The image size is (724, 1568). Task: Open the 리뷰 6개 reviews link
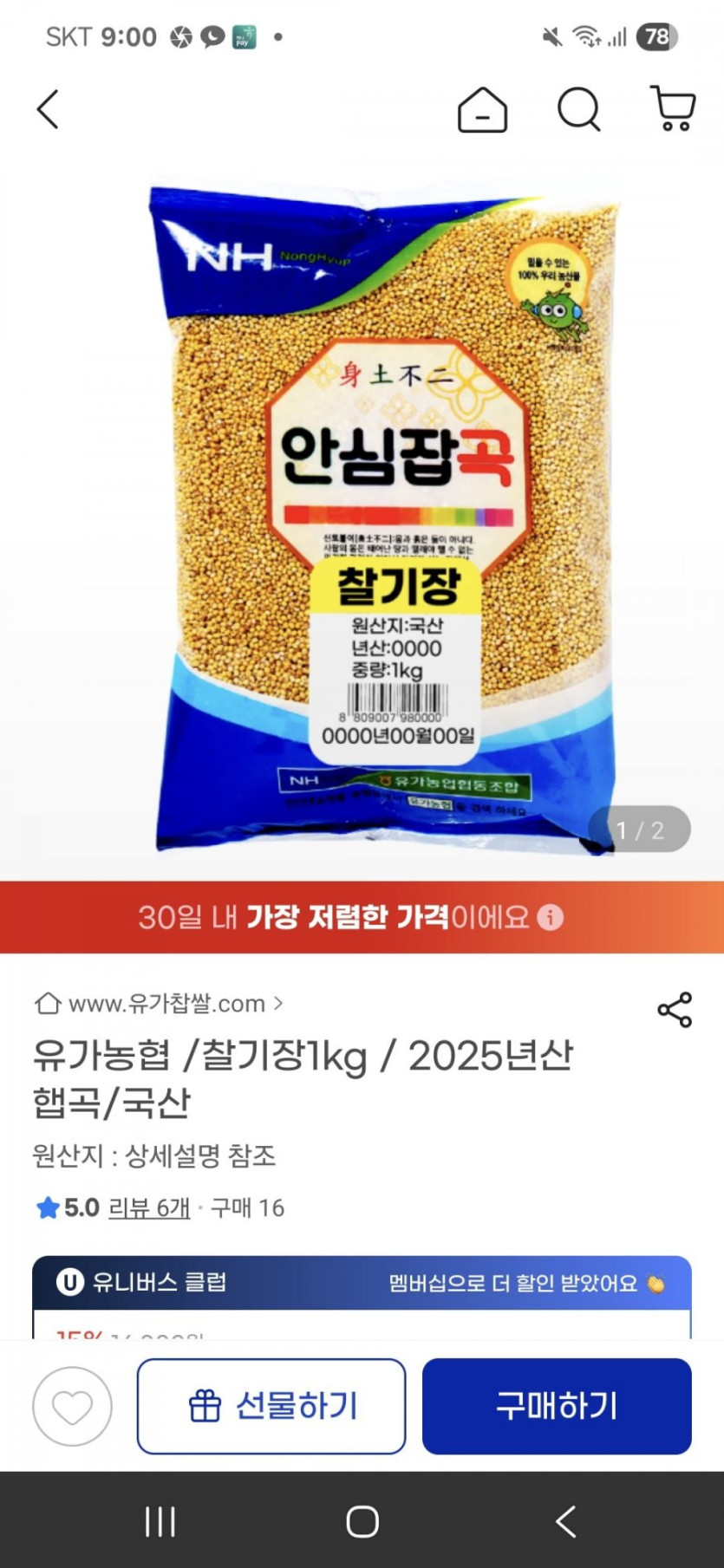(x=149, y=1207)
